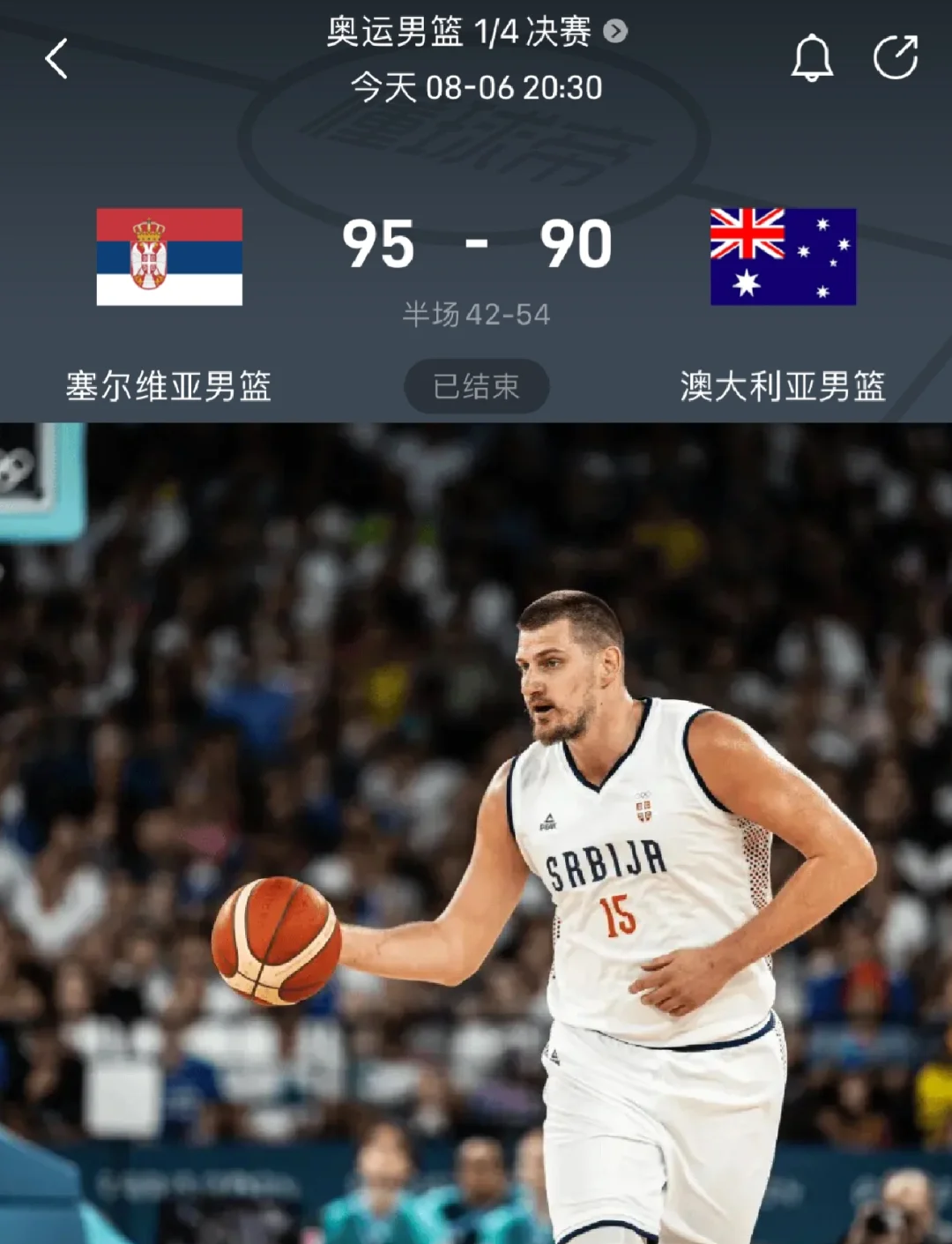Open the notifications bell for this match
The image size is (952, 1244).
[x=812, y=58]
